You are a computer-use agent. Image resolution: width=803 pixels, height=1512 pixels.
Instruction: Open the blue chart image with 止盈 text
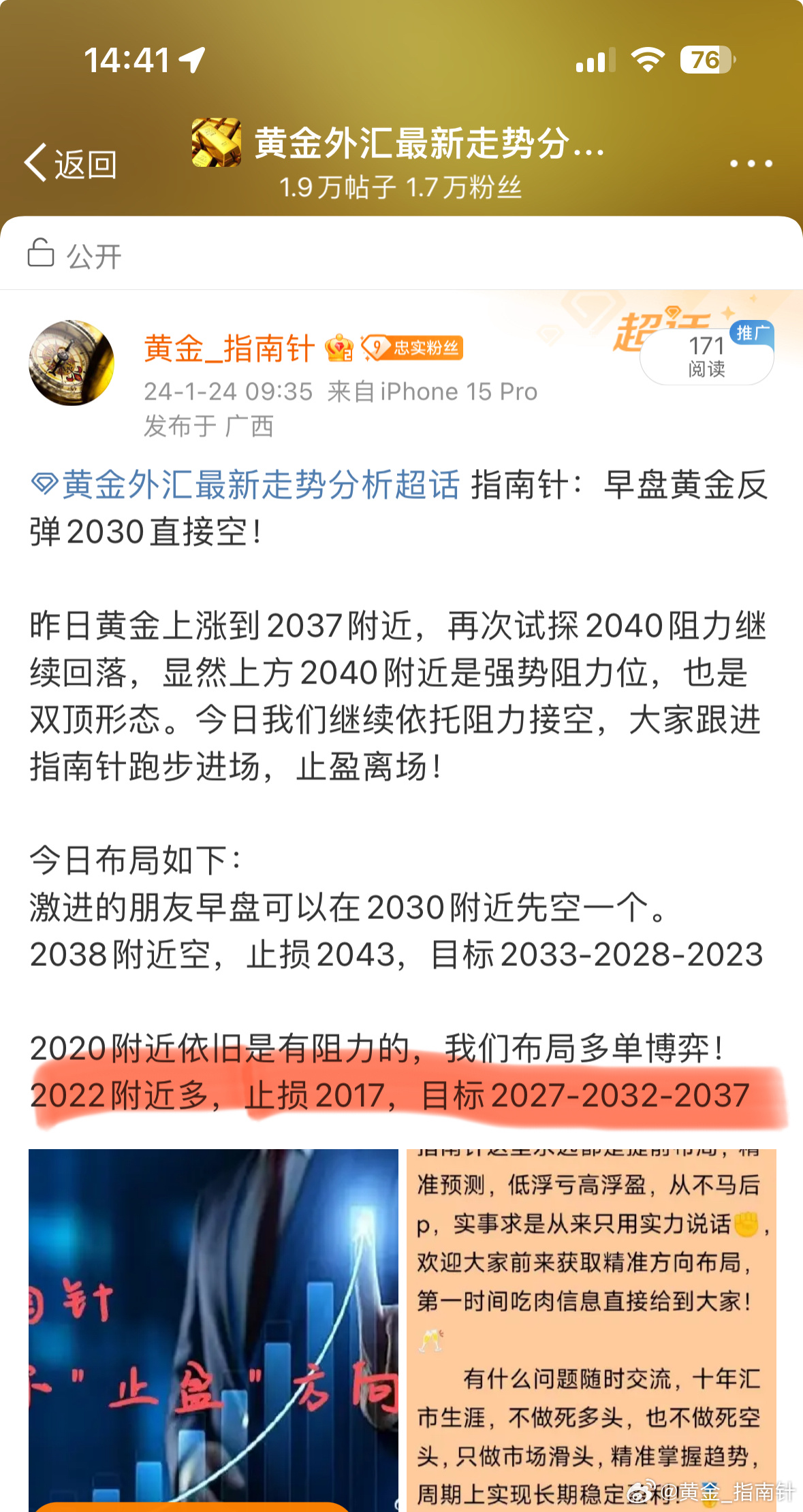[213, 1330]
